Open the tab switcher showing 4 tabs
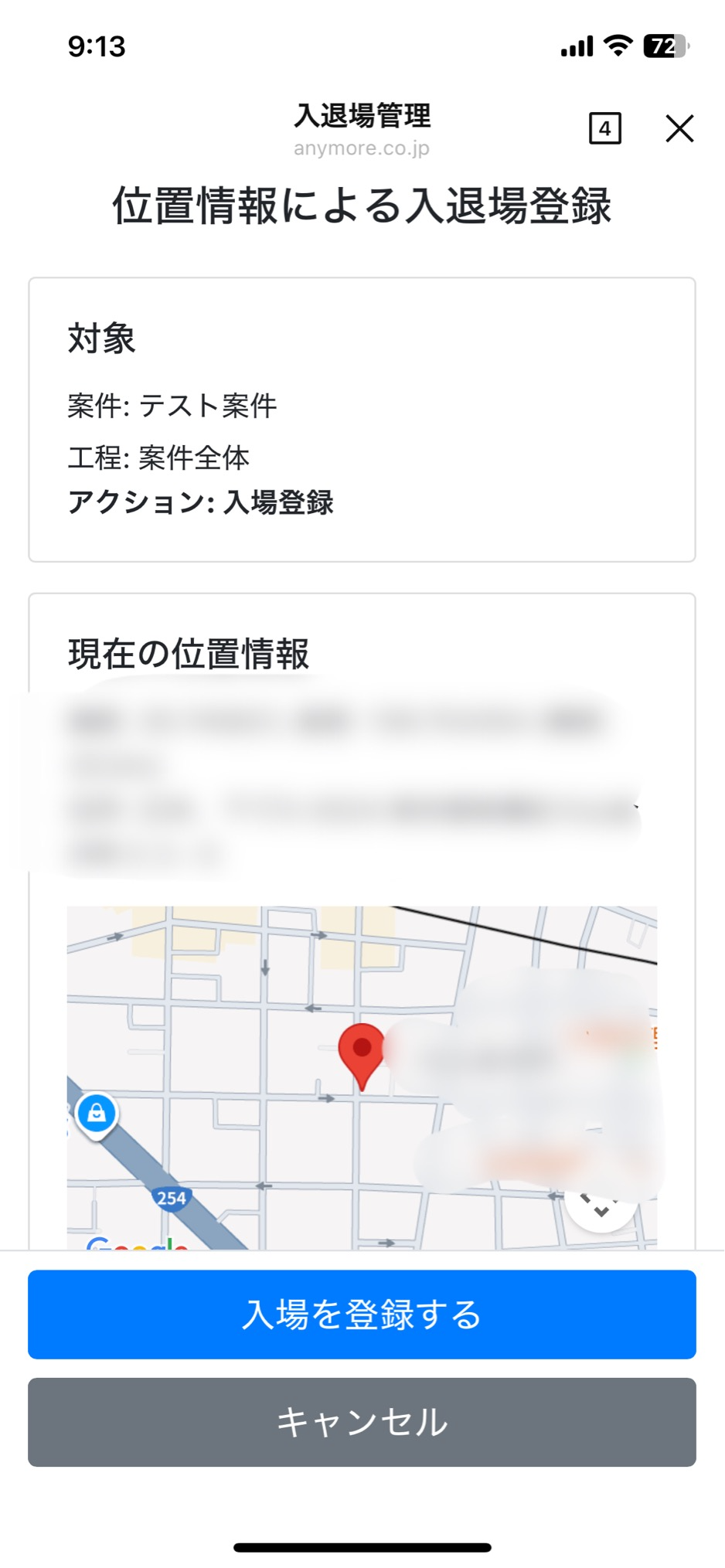Viewport: 725px width, 1568px height. (605, 128)
